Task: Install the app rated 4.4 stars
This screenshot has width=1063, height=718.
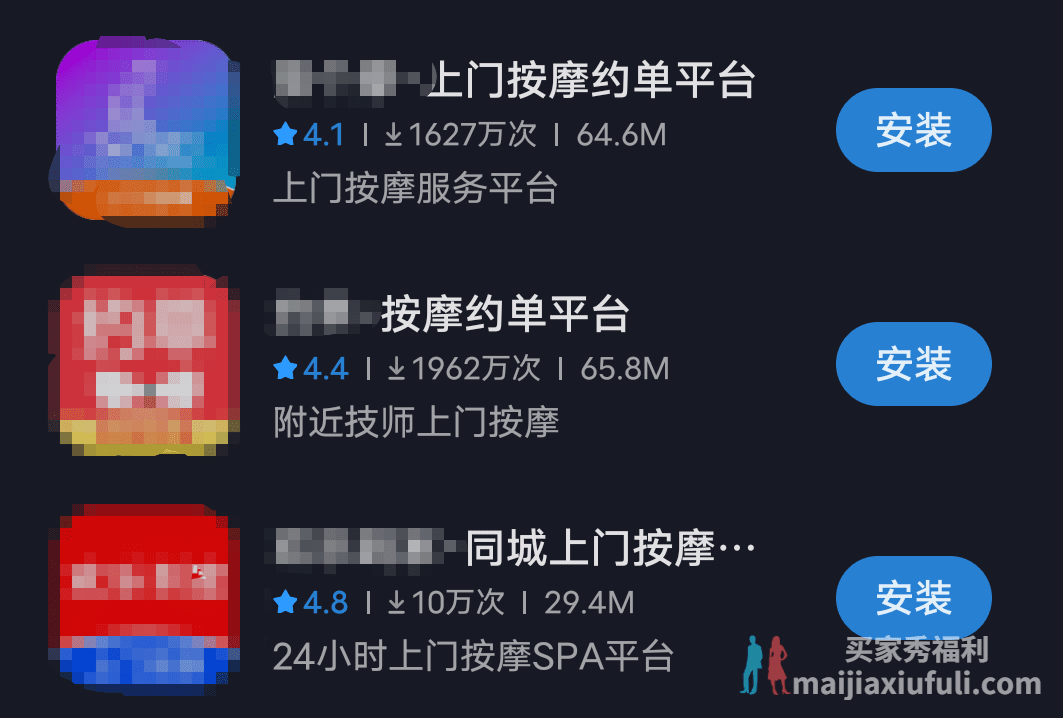Action: [913, 364]
